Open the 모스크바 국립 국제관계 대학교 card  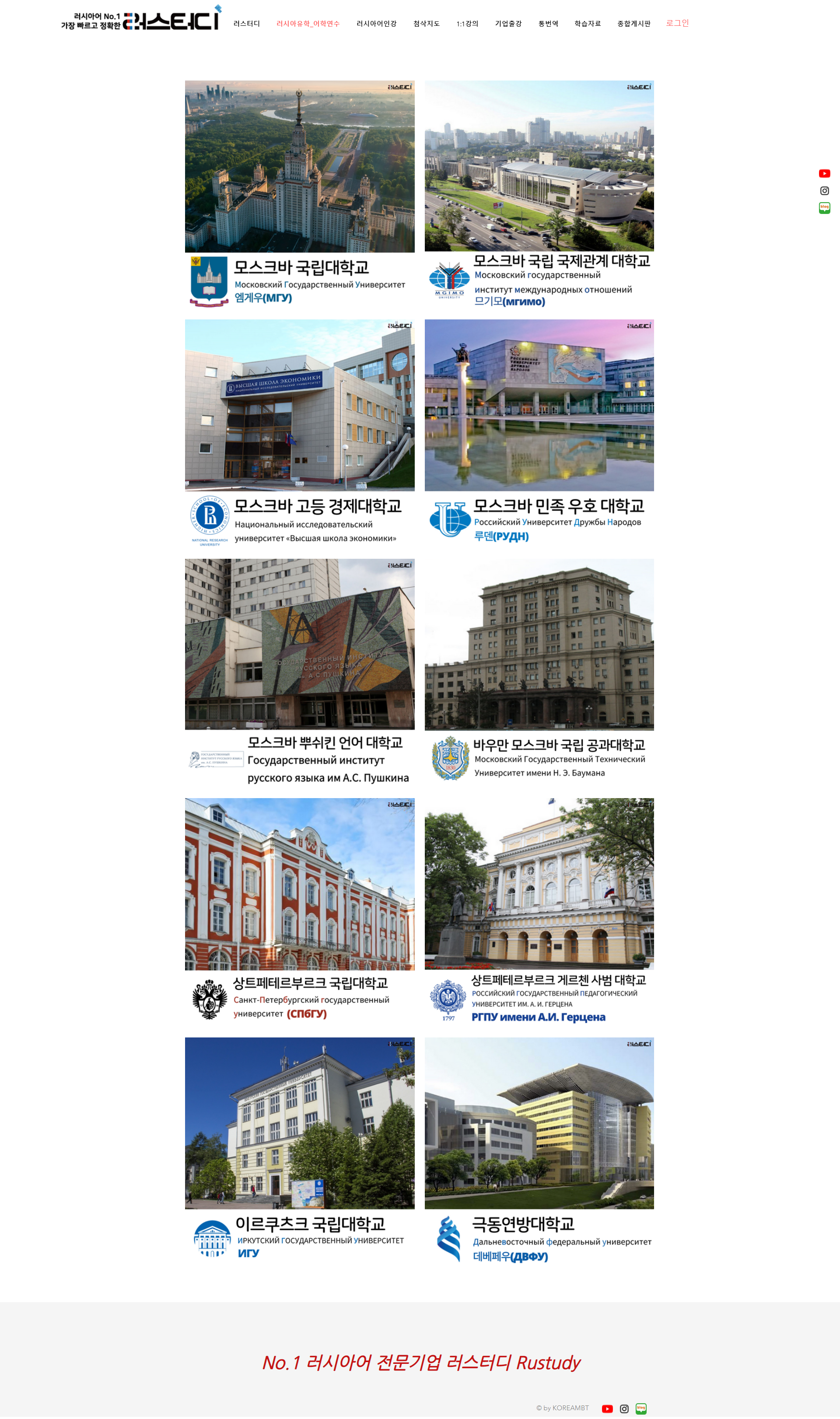pyautogui.click(x=539, y=194)
